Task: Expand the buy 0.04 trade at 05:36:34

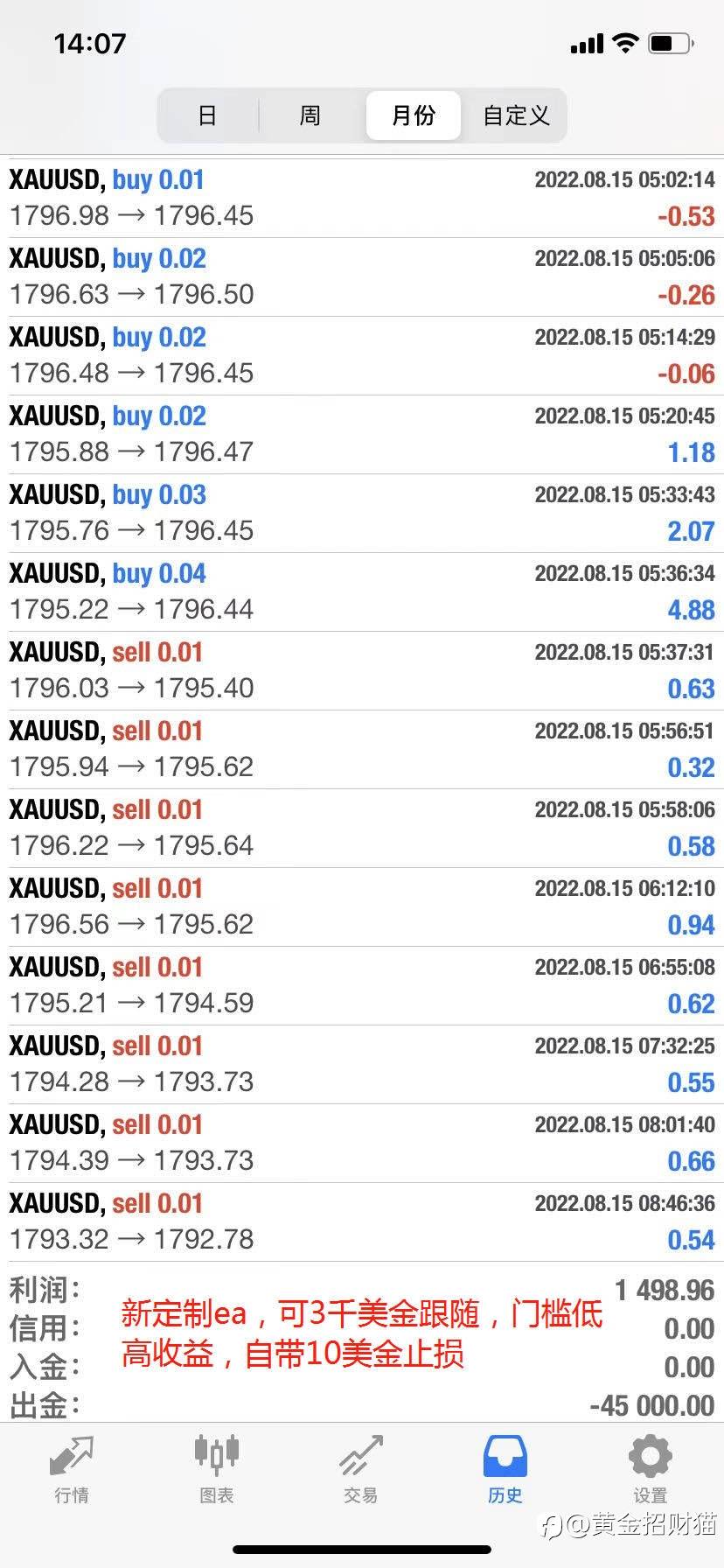Action: click(362, 591)
